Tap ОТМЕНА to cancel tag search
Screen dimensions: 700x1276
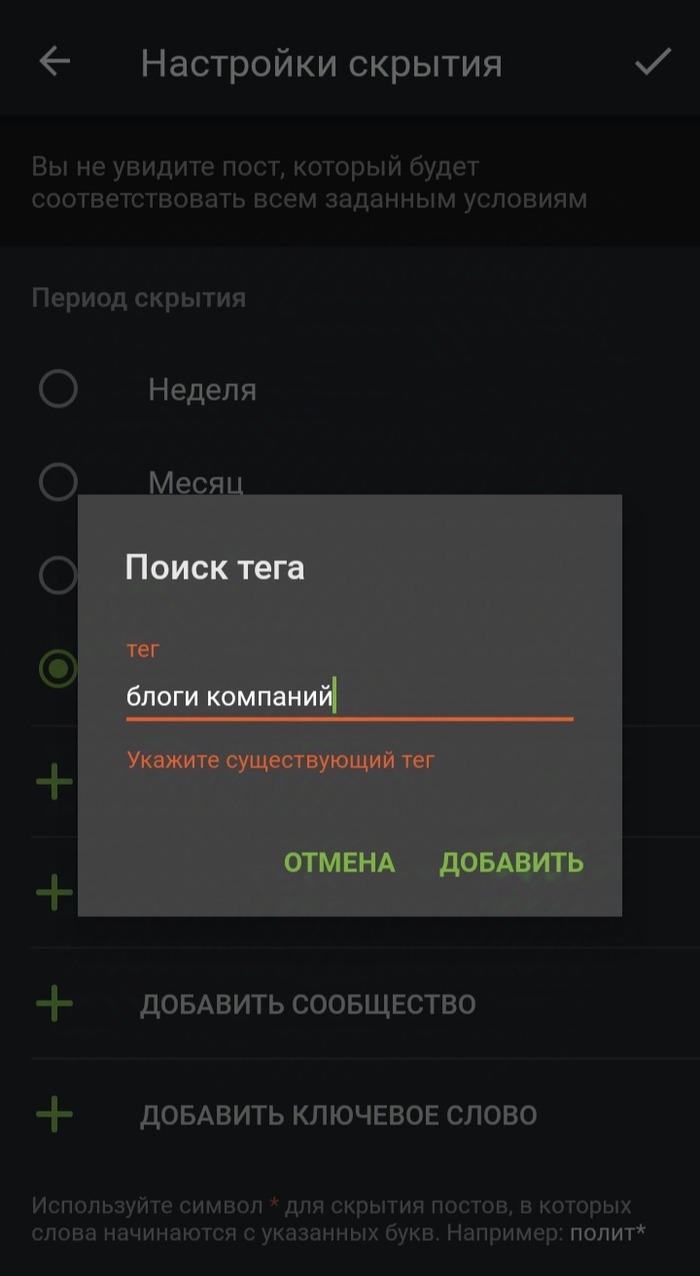point(339,862)
